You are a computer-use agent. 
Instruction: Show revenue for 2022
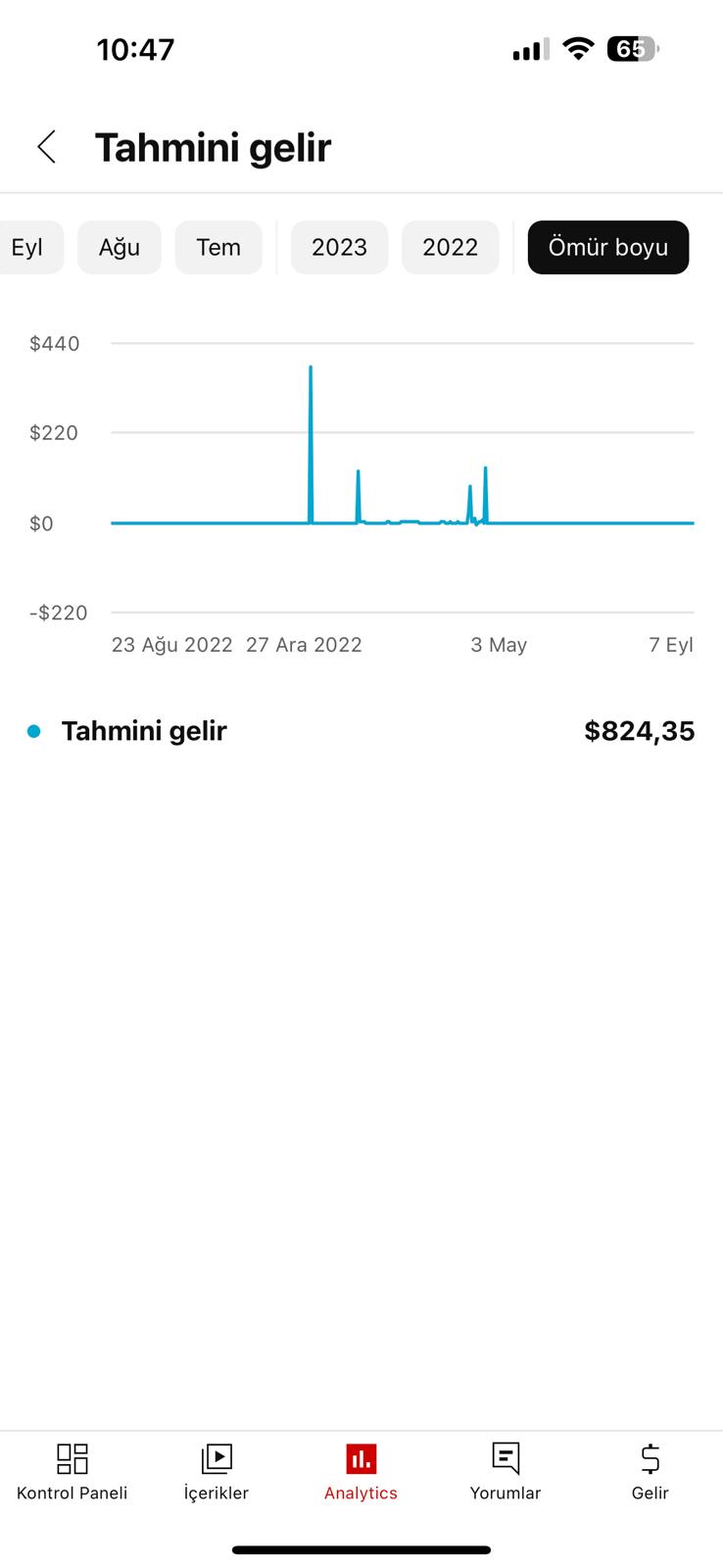451,247
